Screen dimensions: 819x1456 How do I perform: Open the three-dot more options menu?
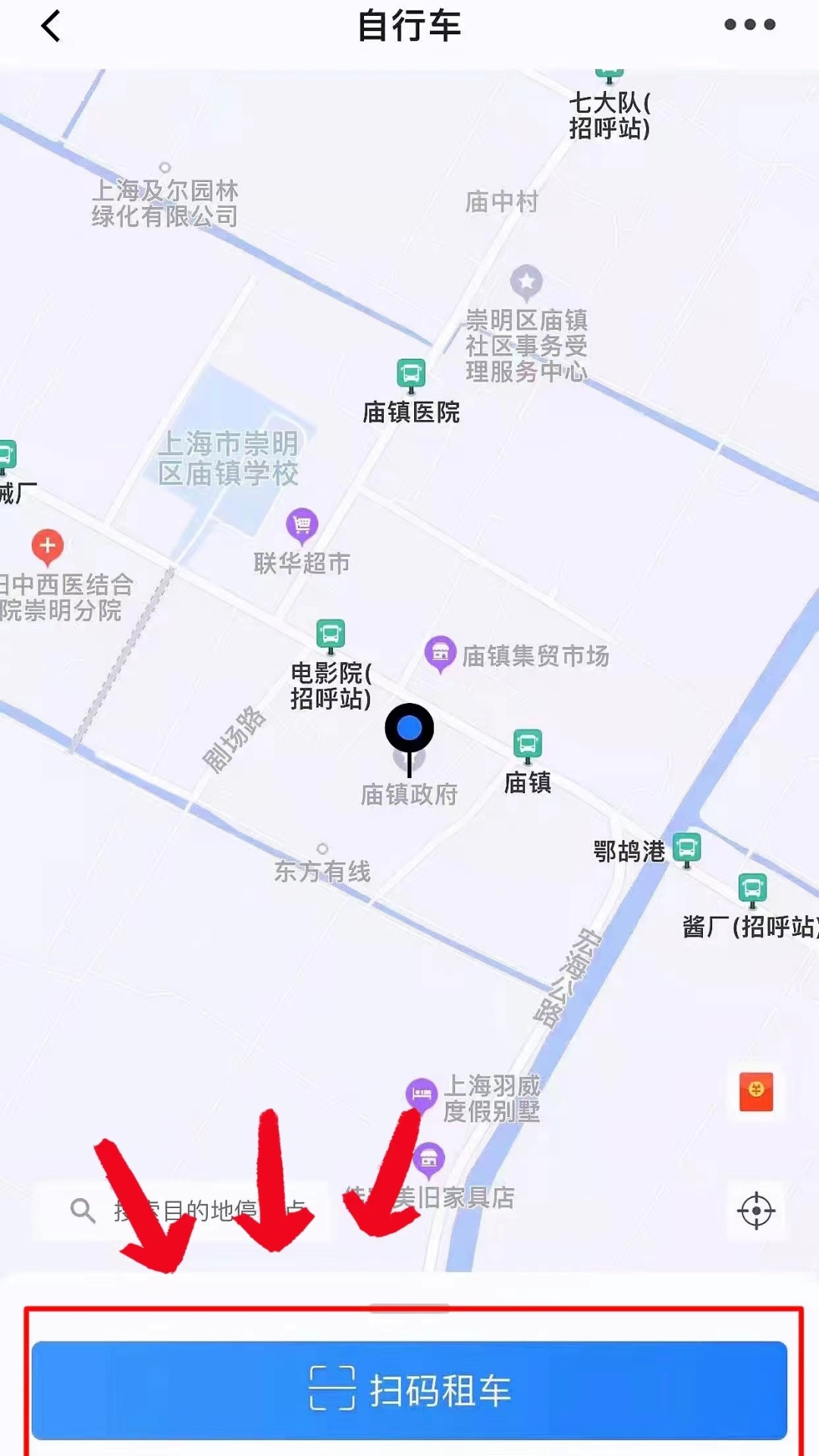coord(749,25)
